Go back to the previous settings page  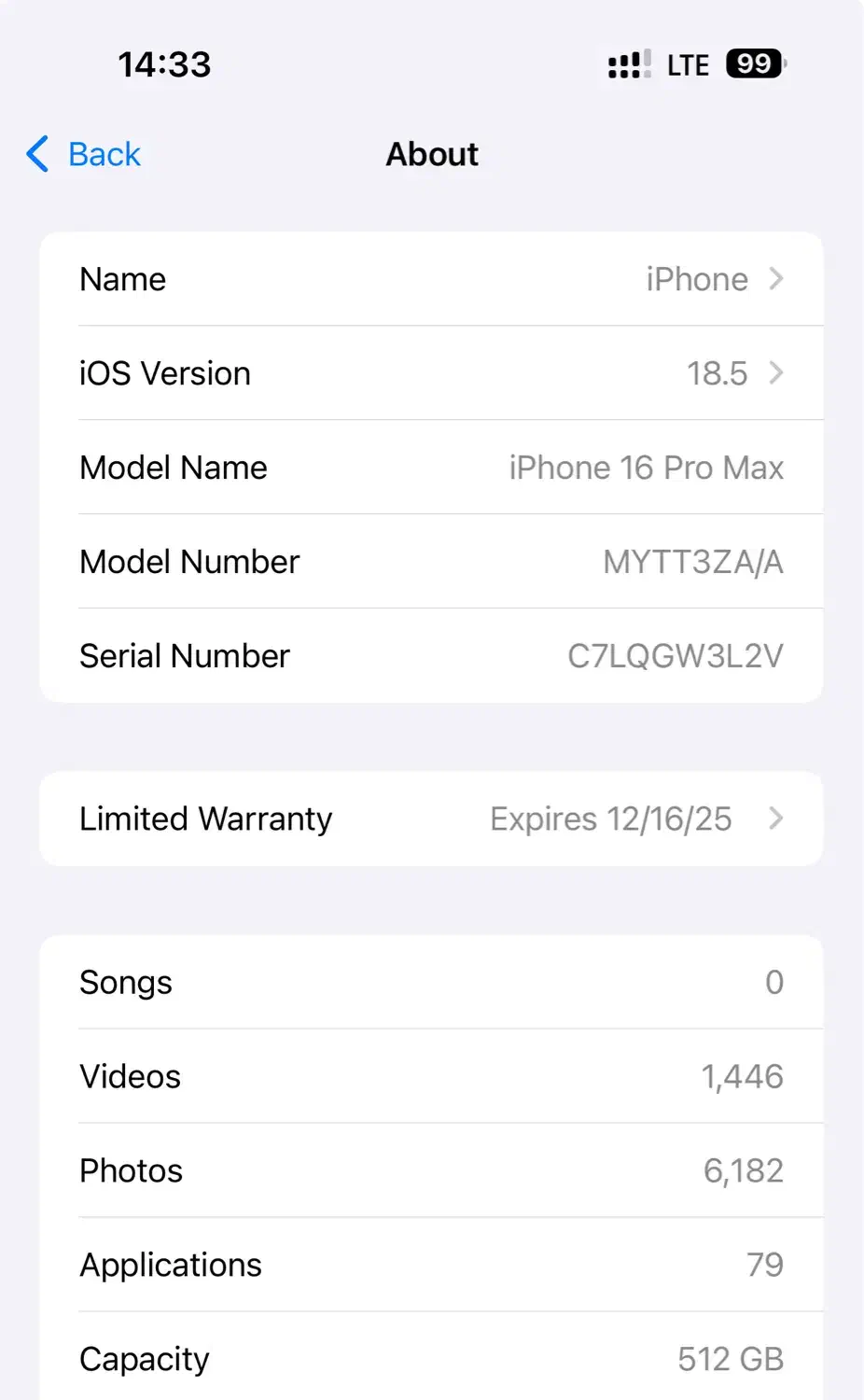pos(85,154)
